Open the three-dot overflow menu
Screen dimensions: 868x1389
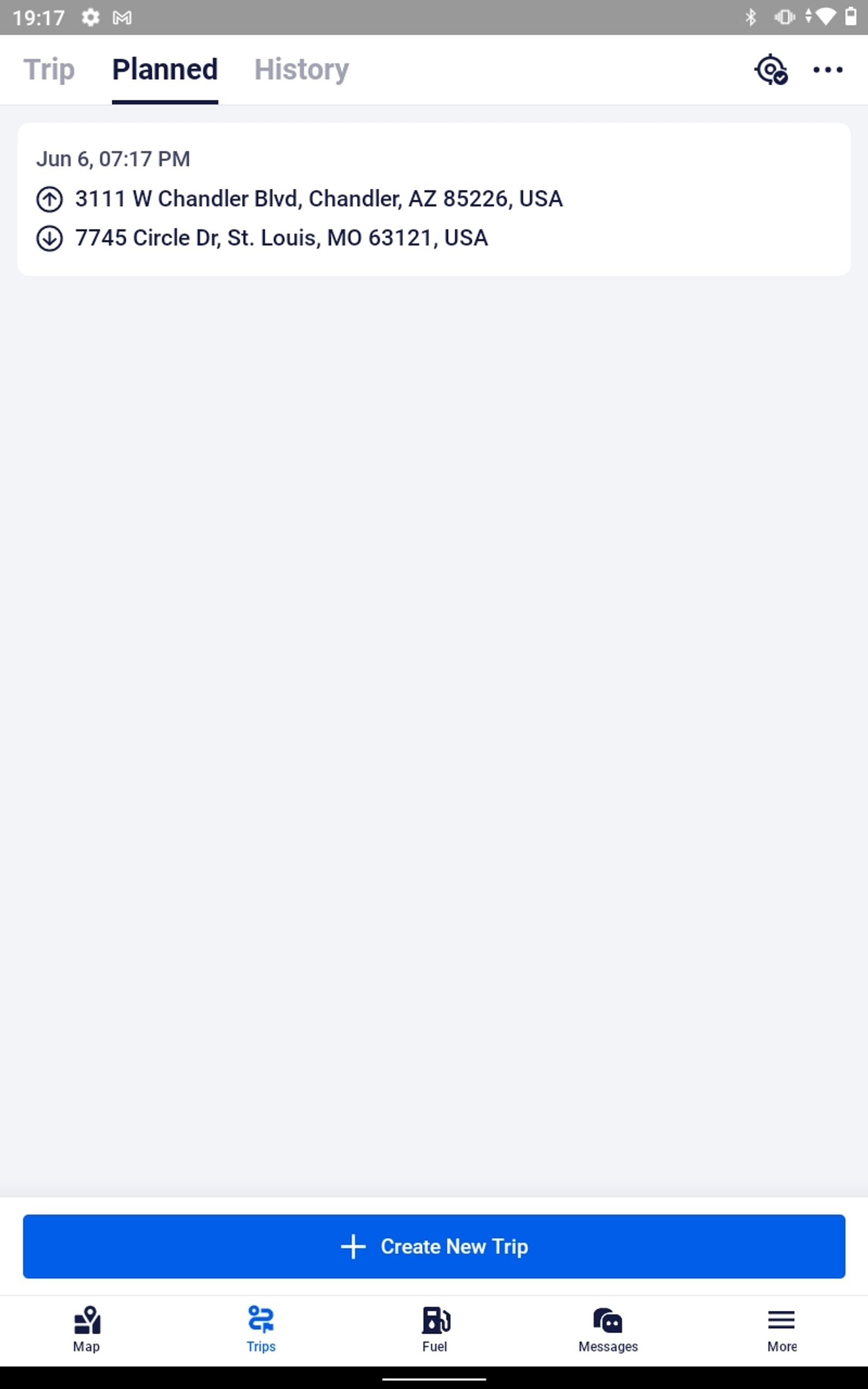827,70
